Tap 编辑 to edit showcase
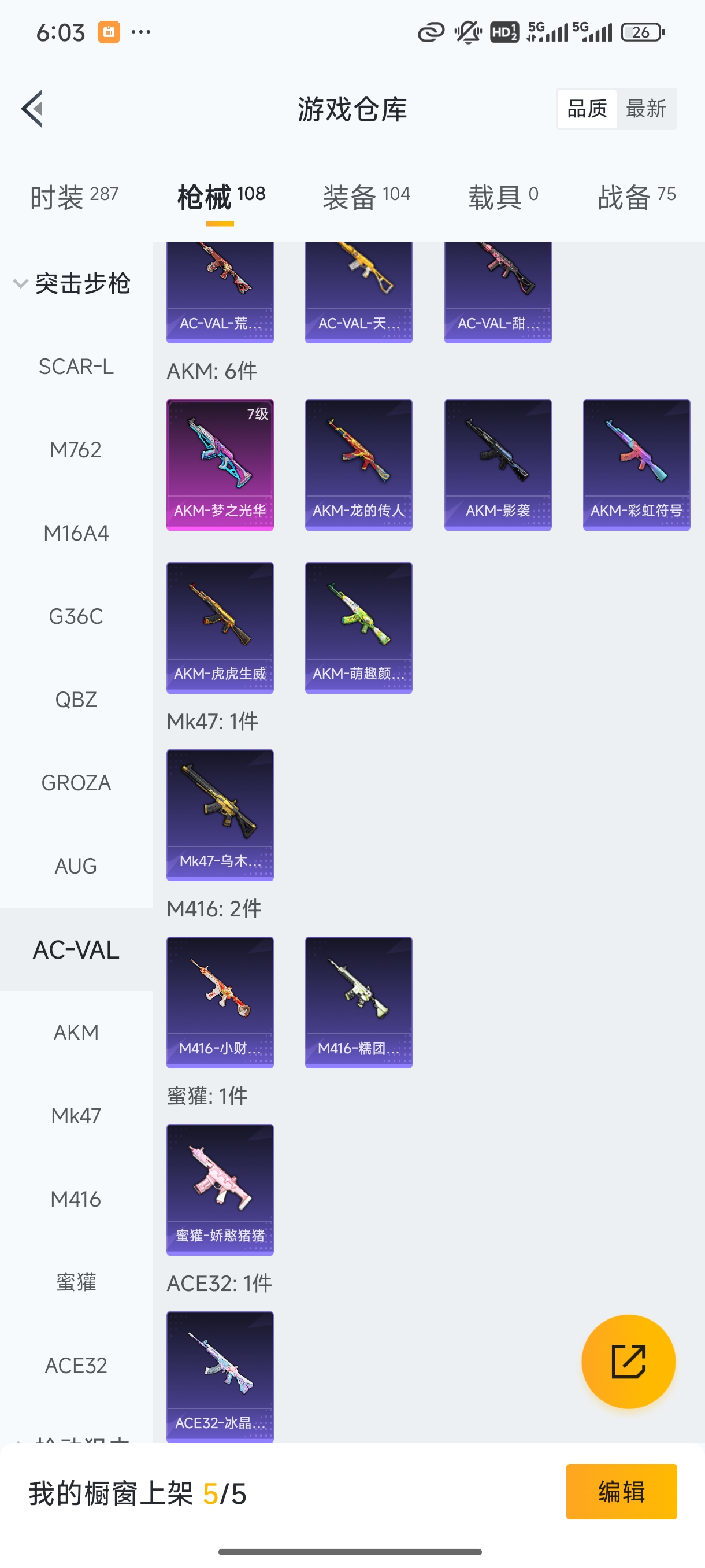Image resolution: width=705 pixels, height=1568 pixels. 621,1491
